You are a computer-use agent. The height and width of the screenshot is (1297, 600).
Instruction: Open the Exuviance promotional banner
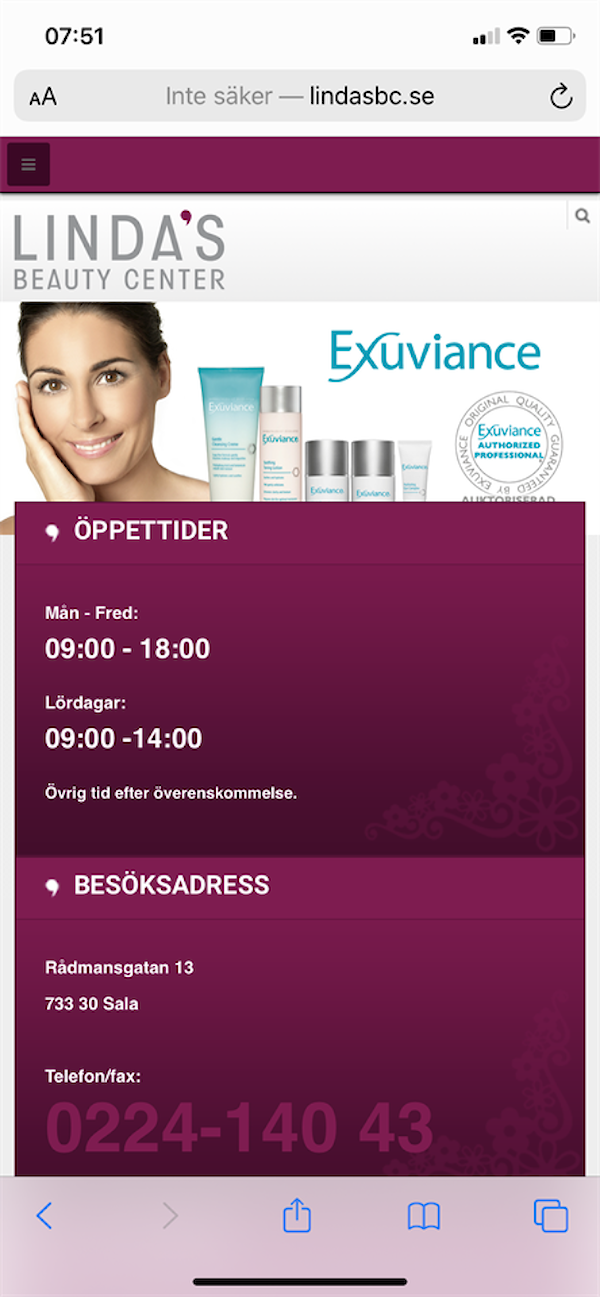[300, 400]
